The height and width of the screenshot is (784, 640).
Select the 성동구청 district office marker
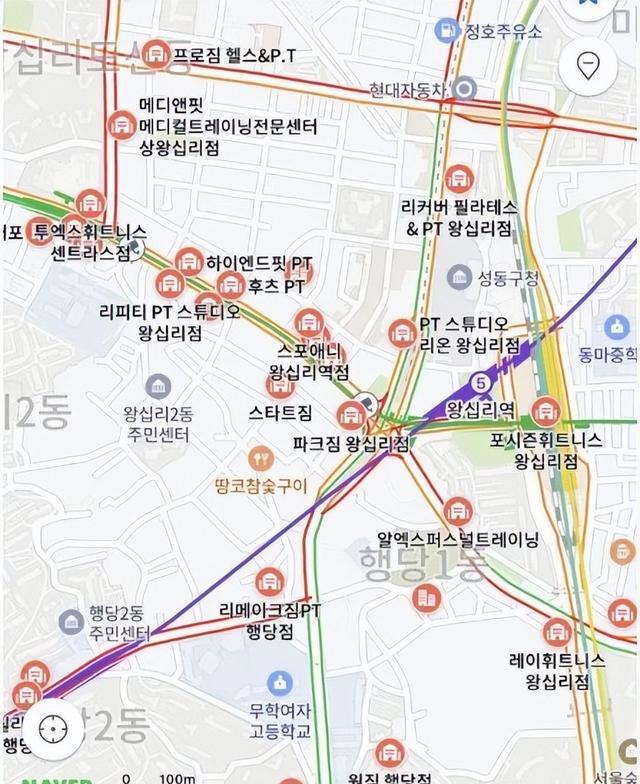click(x=460, y=277)
